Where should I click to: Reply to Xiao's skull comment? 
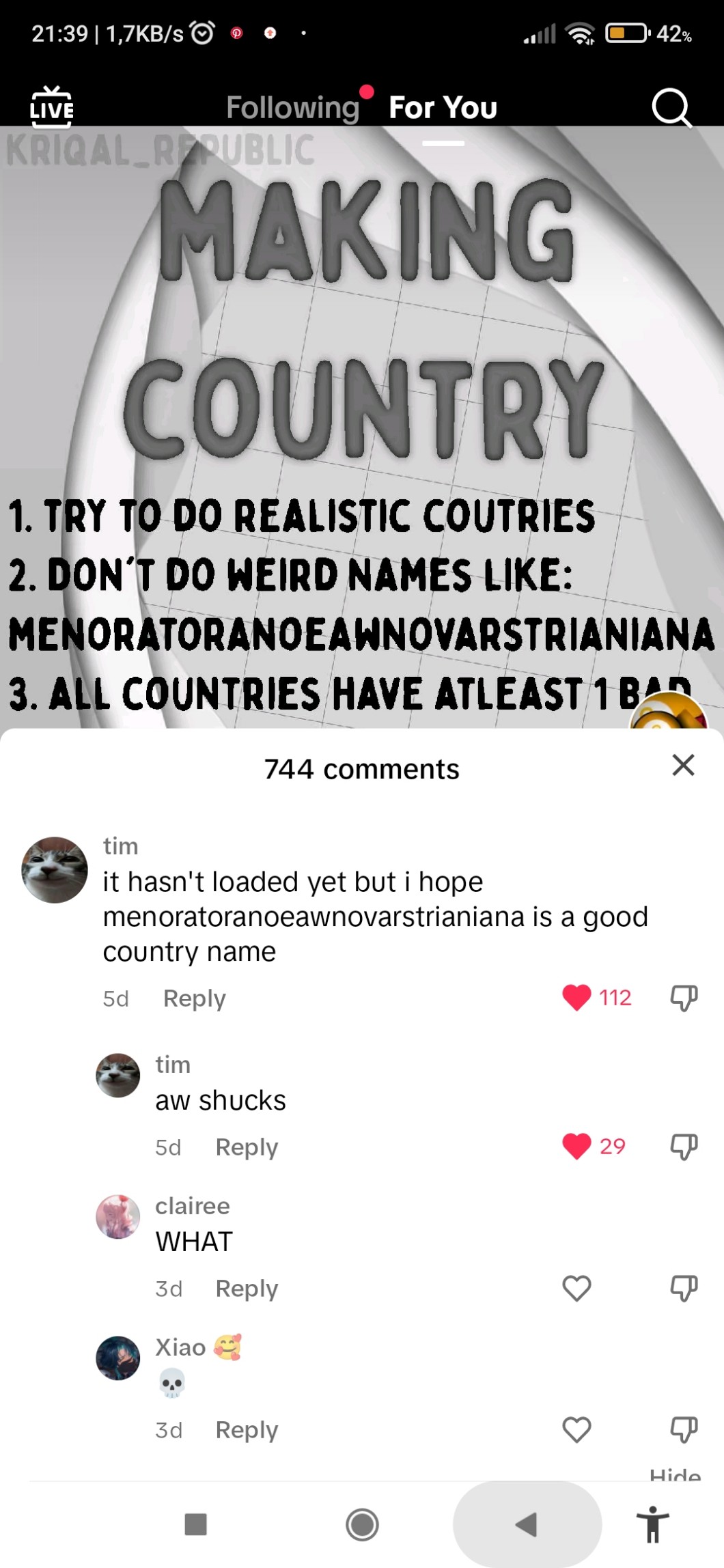pyautogui.click(x=247, y=1430)
